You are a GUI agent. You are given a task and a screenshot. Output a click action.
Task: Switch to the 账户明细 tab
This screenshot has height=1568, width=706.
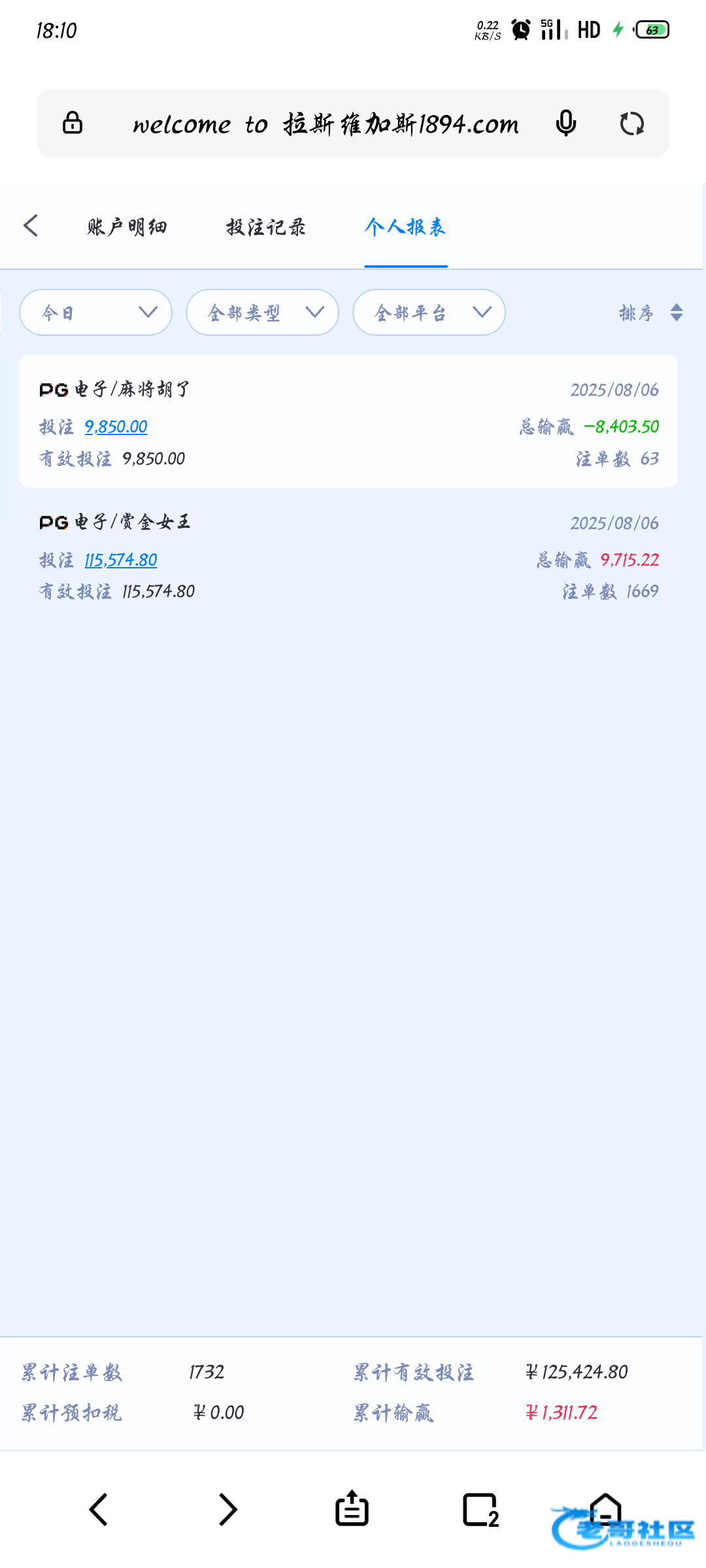(x=127, y=227)
